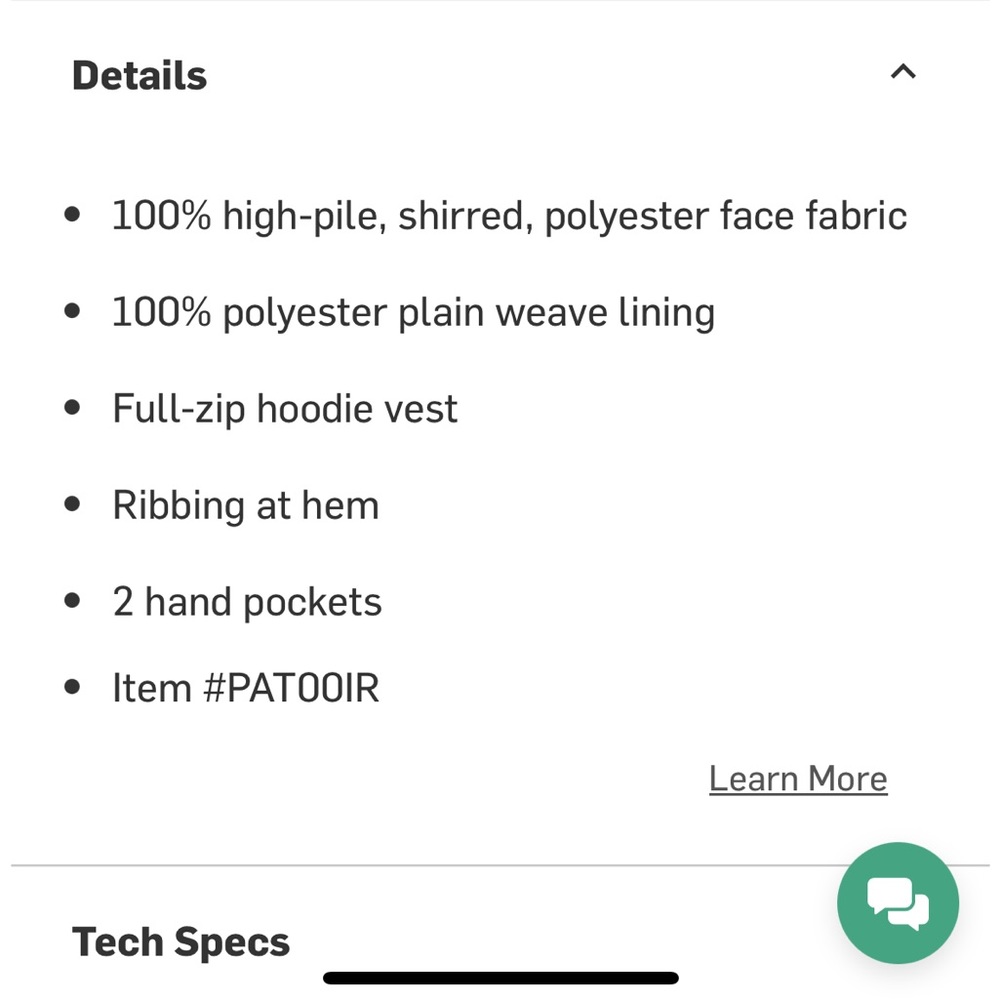
Task: Open the Learn More link
Action: tap(797, 779)
